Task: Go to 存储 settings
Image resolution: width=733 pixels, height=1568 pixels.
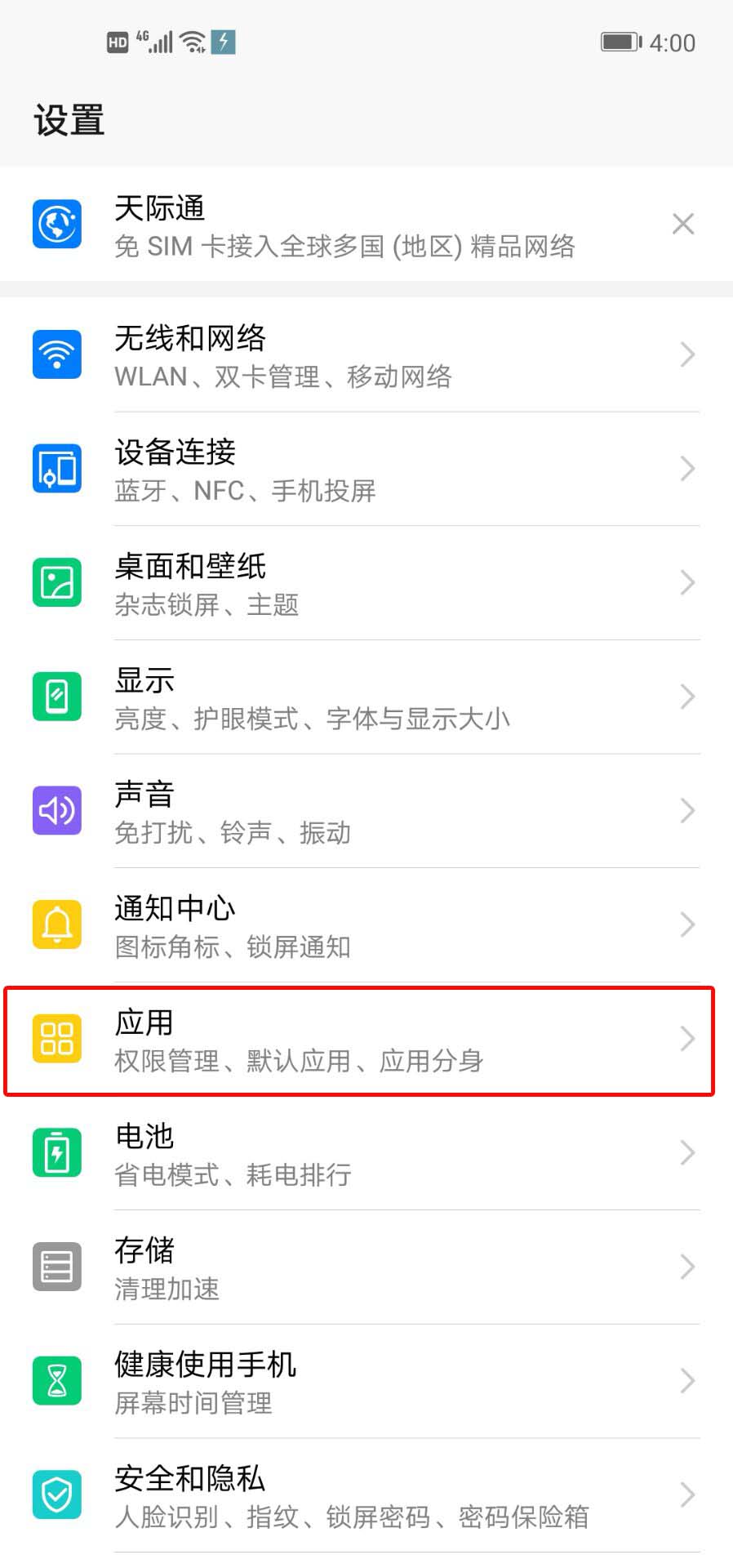Action: click(x=366, y=1267)
